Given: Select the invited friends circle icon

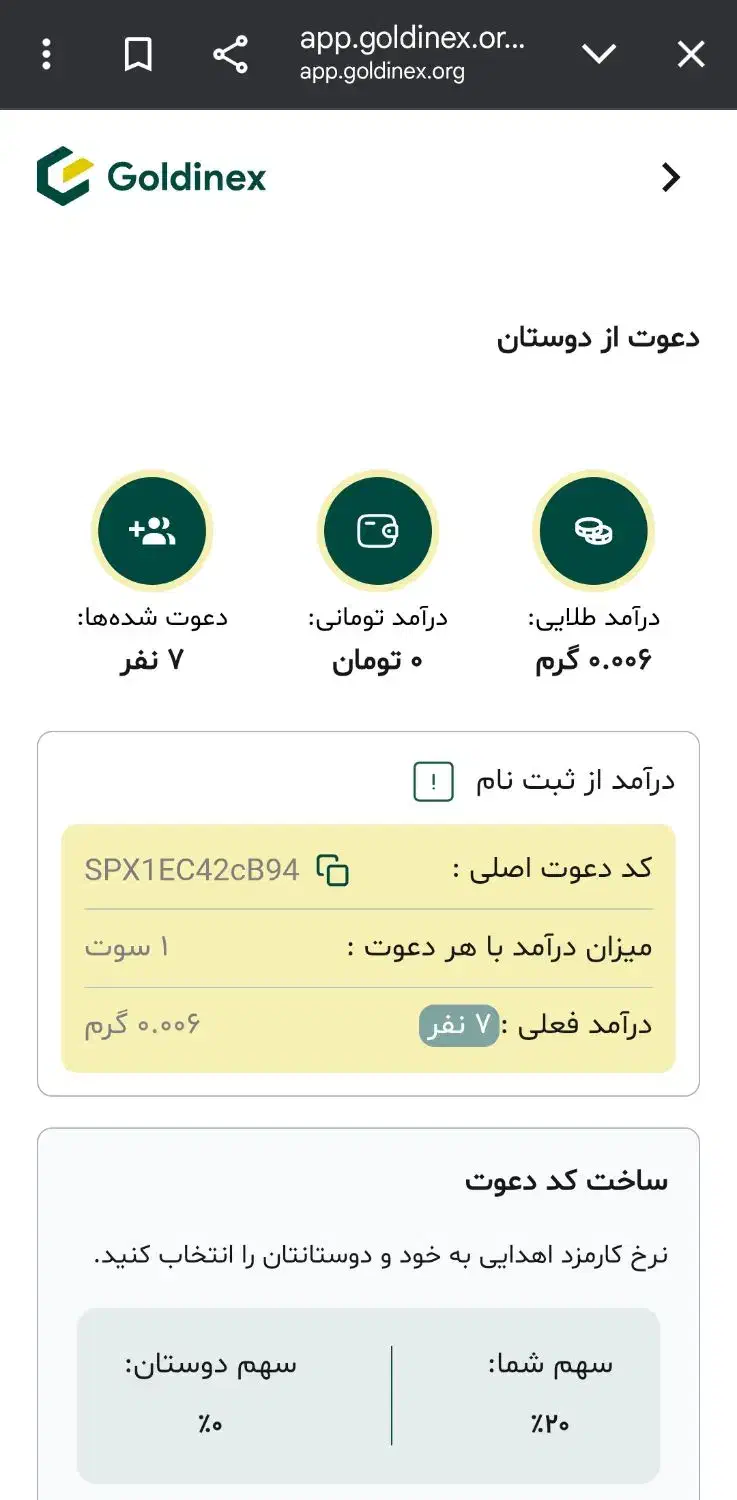Looking at the screenshot, I should [152, 530].
